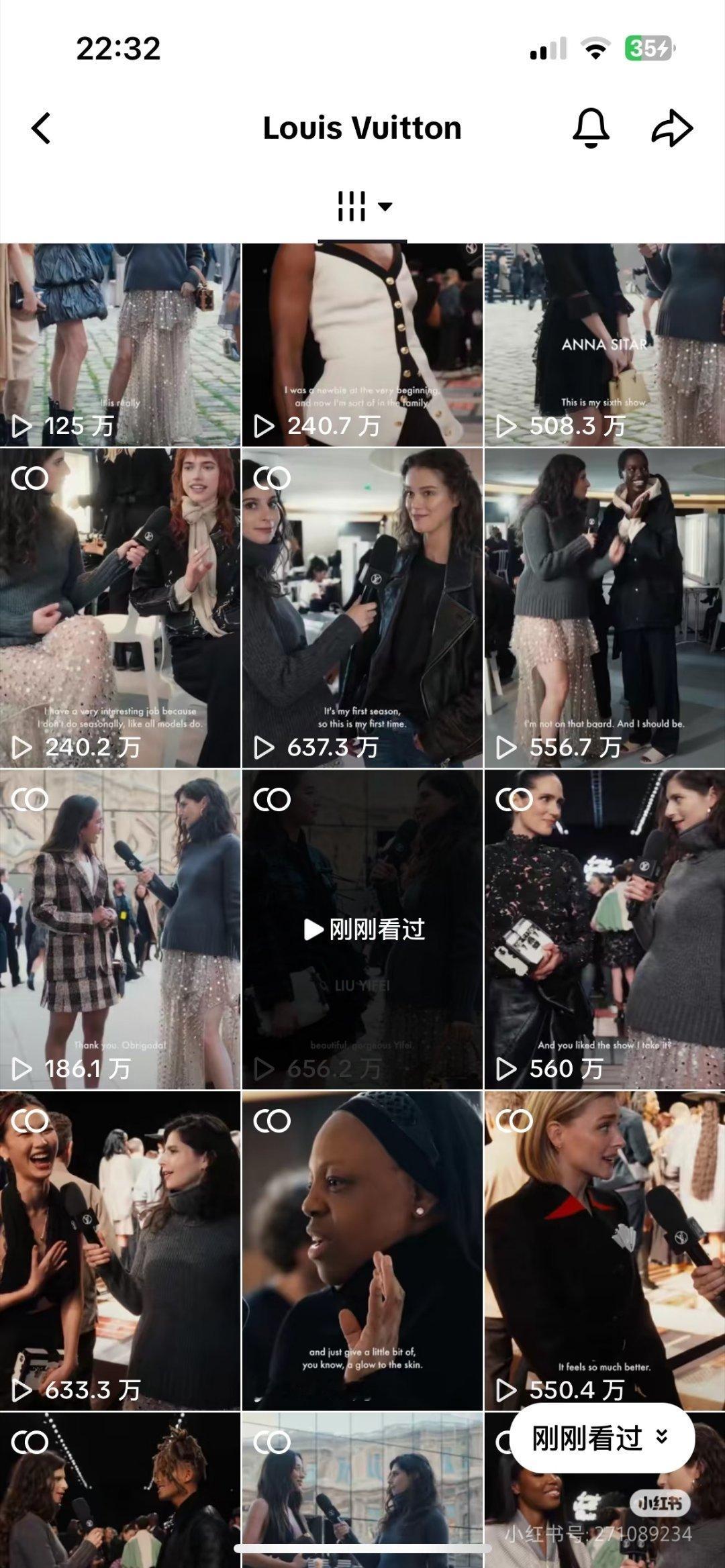Open the video with 560 万 plays
The image size is (725, 1568).
click(x=605, y=929)
